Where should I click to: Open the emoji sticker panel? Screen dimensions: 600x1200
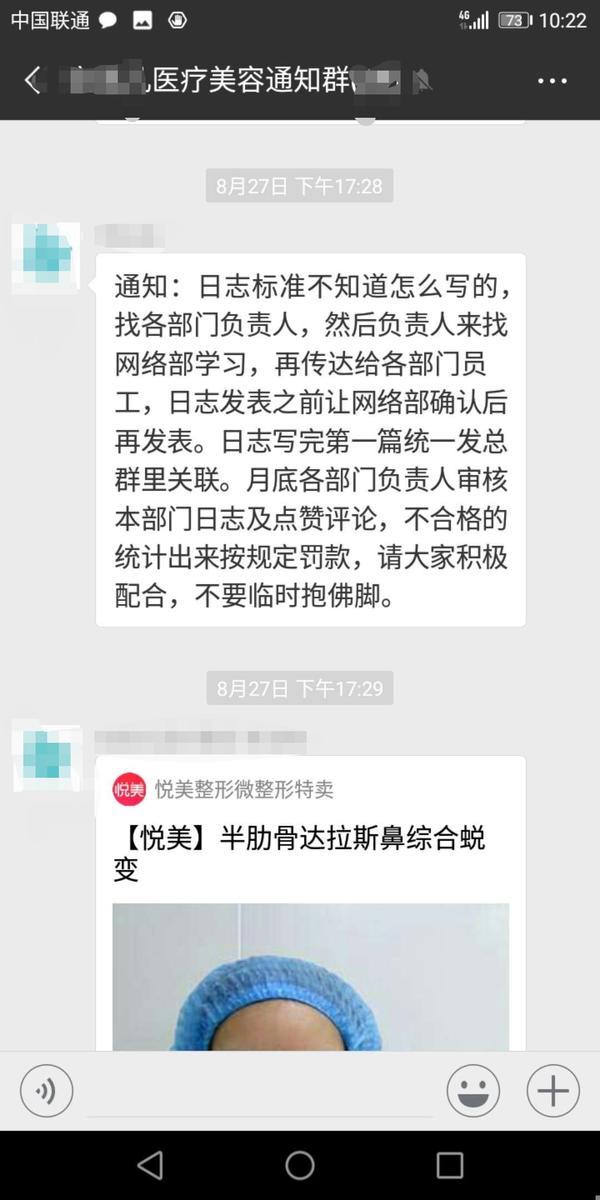point(473,1090)
